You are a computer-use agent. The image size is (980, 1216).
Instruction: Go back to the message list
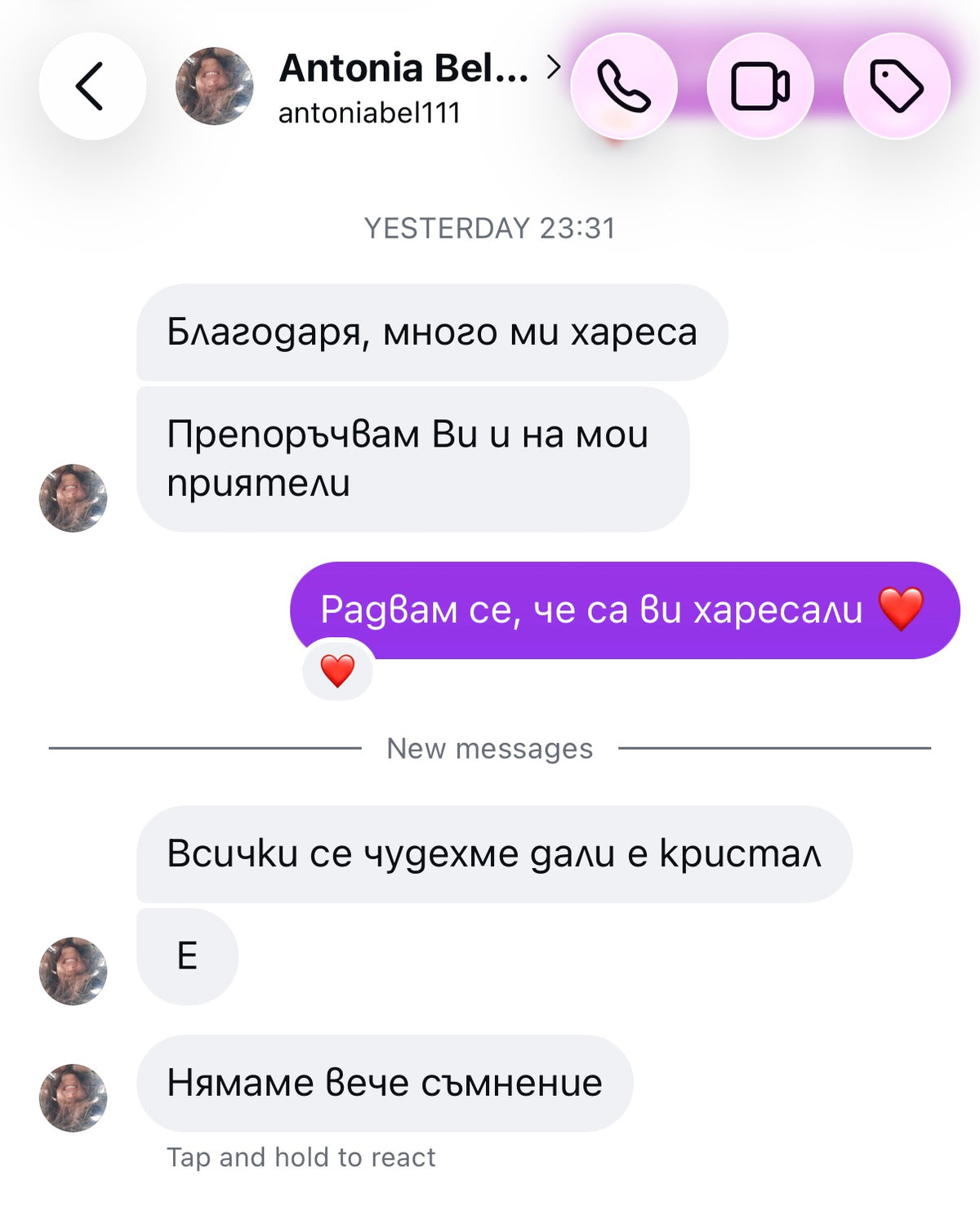92,86
